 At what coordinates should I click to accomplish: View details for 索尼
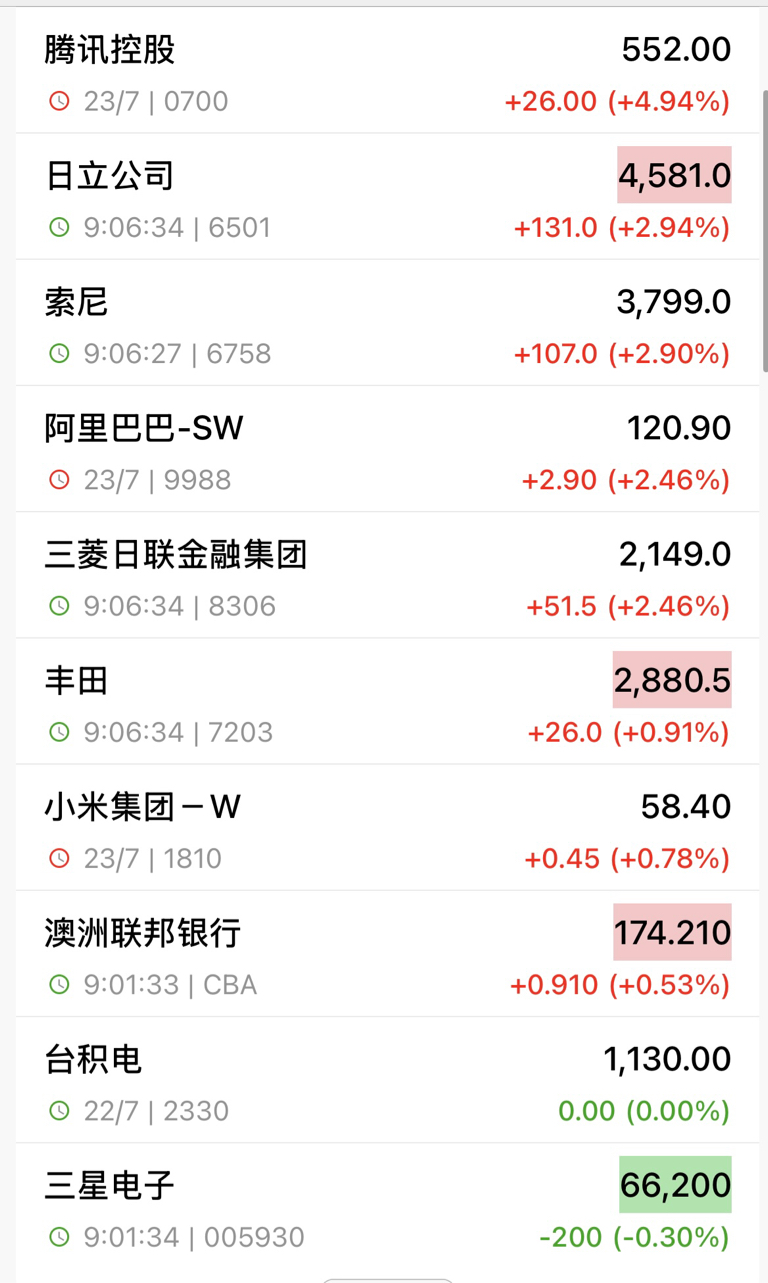[388, 323]
